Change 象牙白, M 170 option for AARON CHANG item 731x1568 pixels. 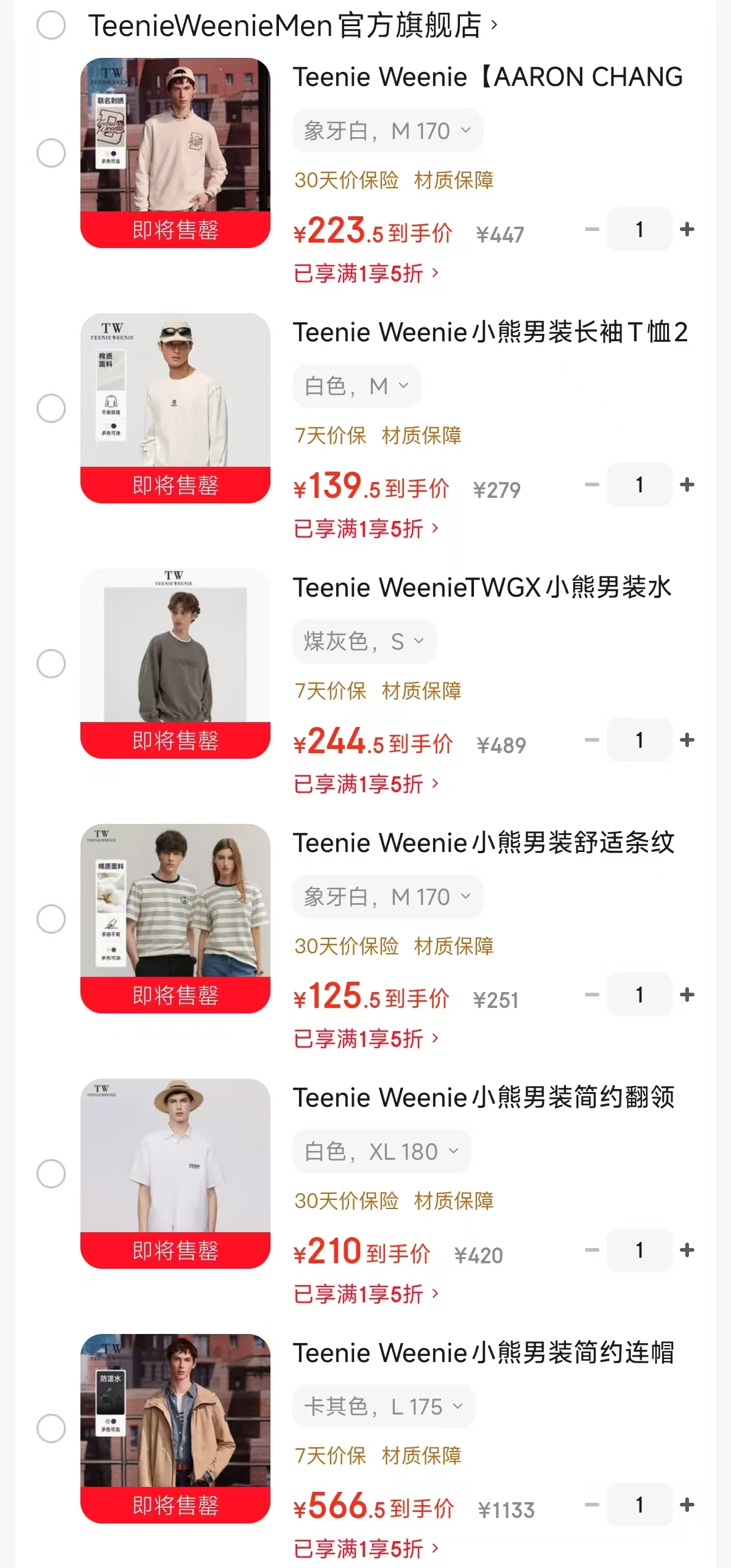point(387,130)
